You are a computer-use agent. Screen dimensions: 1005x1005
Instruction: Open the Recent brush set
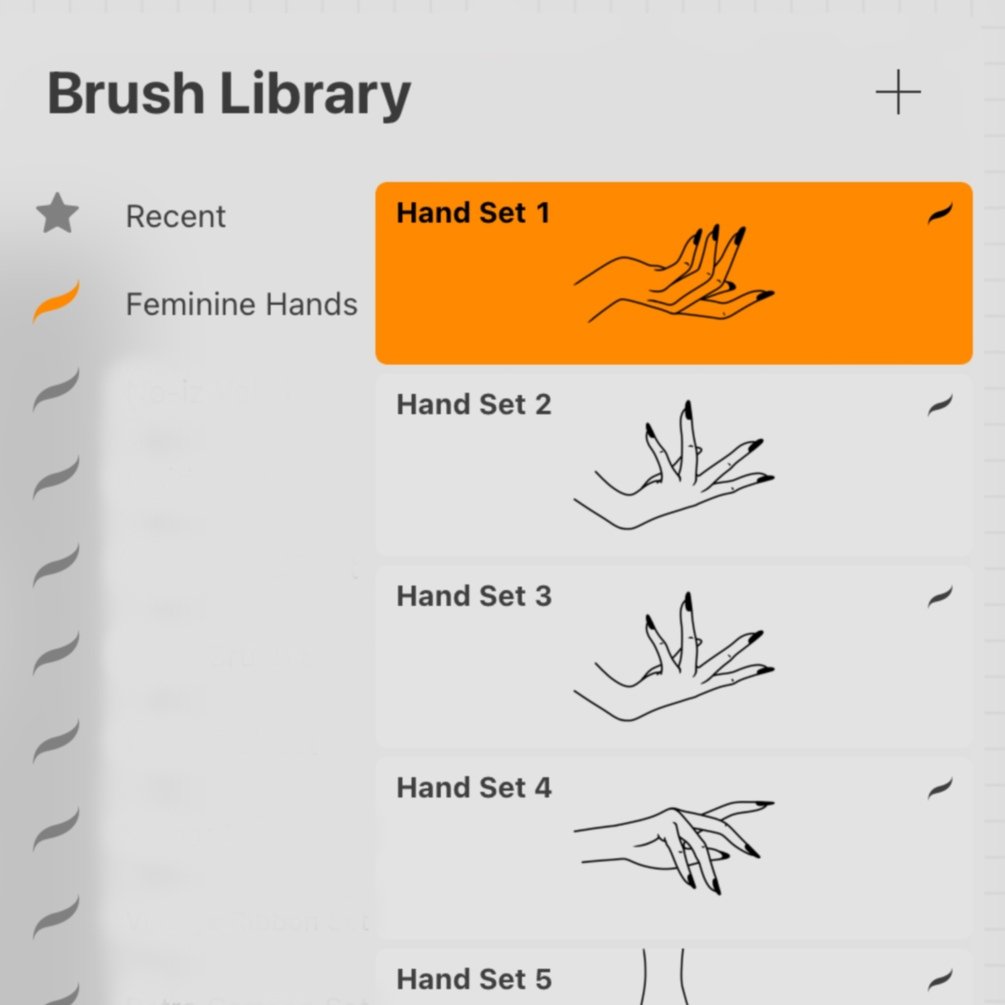[175, 216]
